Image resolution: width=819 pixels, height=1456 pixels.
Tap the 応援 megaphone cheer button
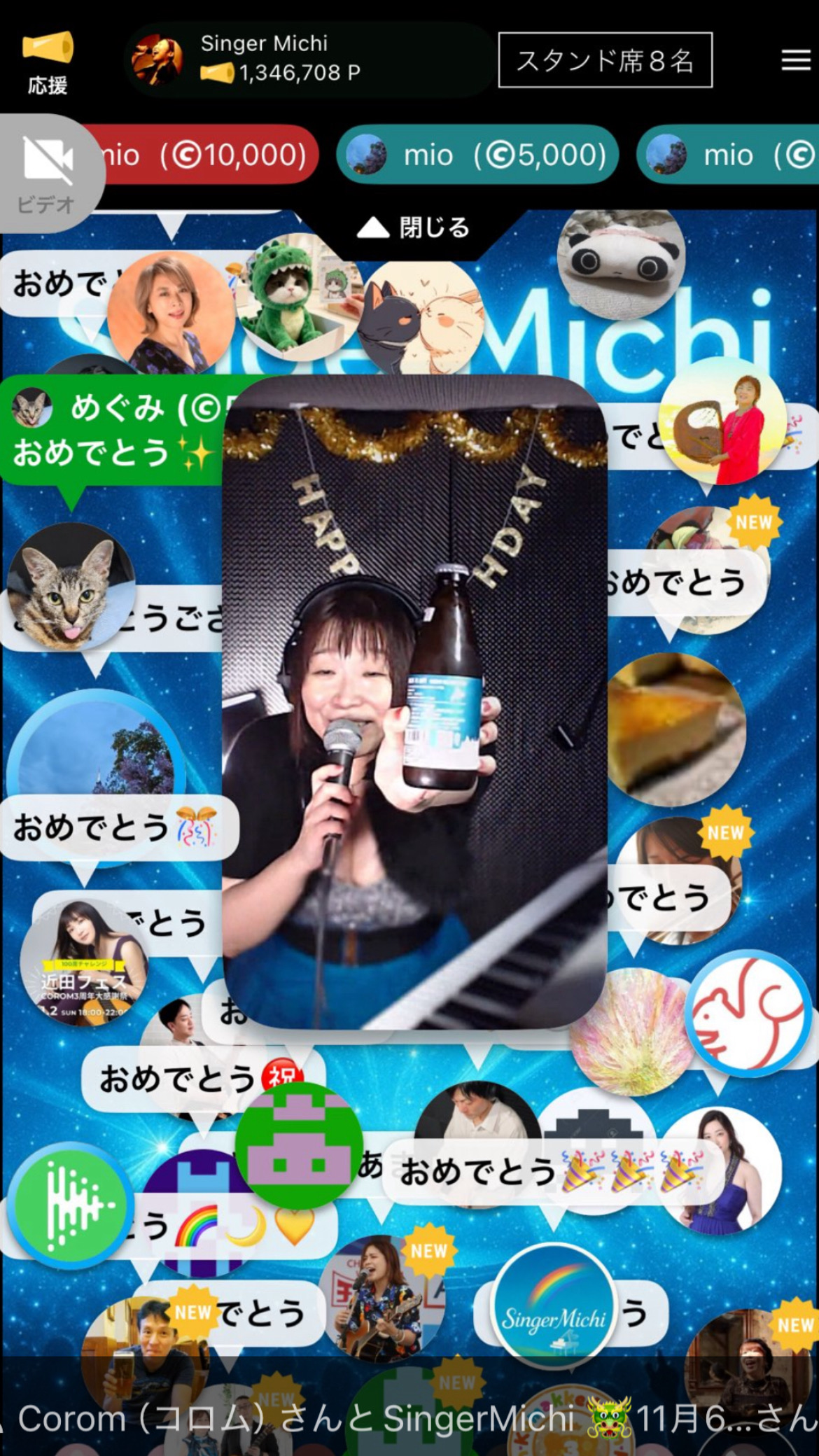pos(47,62)
